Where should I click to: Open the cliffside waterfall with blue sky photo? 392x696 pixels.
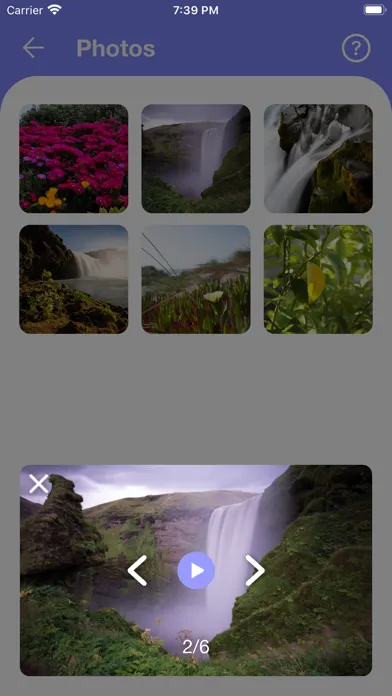click(74, 279)
